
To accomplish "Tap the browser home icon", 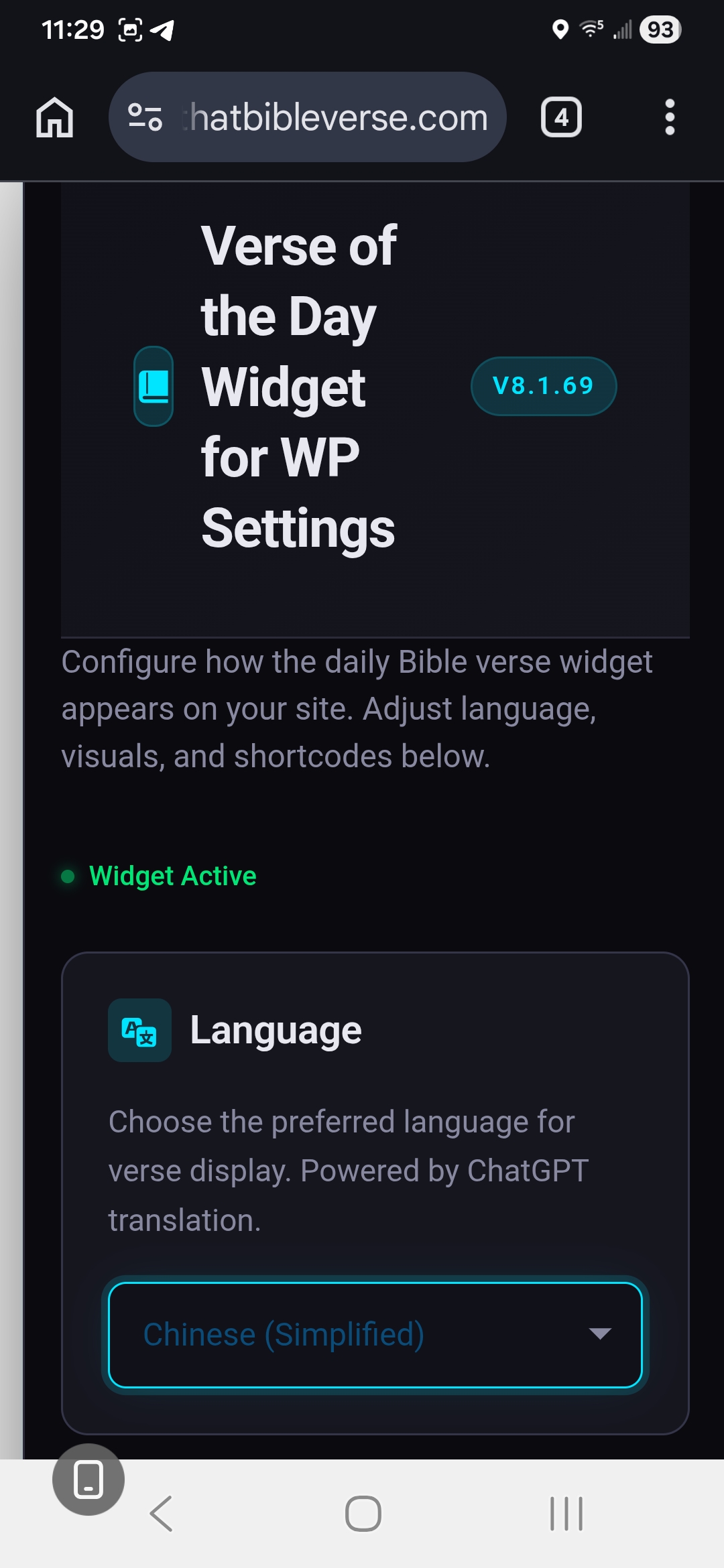I will [55, 117].
